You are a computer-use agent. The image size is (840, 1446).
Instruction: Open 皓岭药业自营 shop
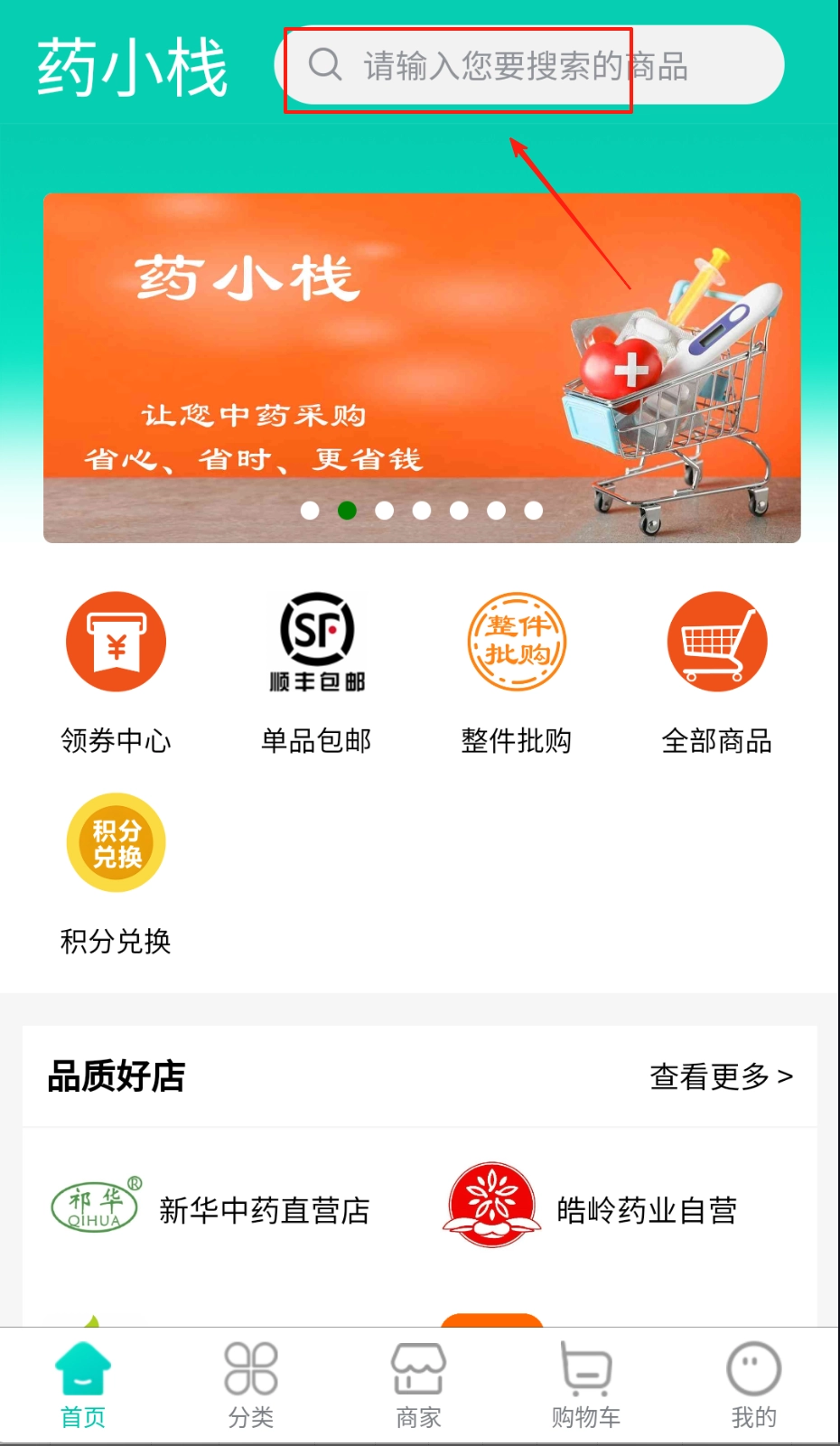click(593, 1209)
